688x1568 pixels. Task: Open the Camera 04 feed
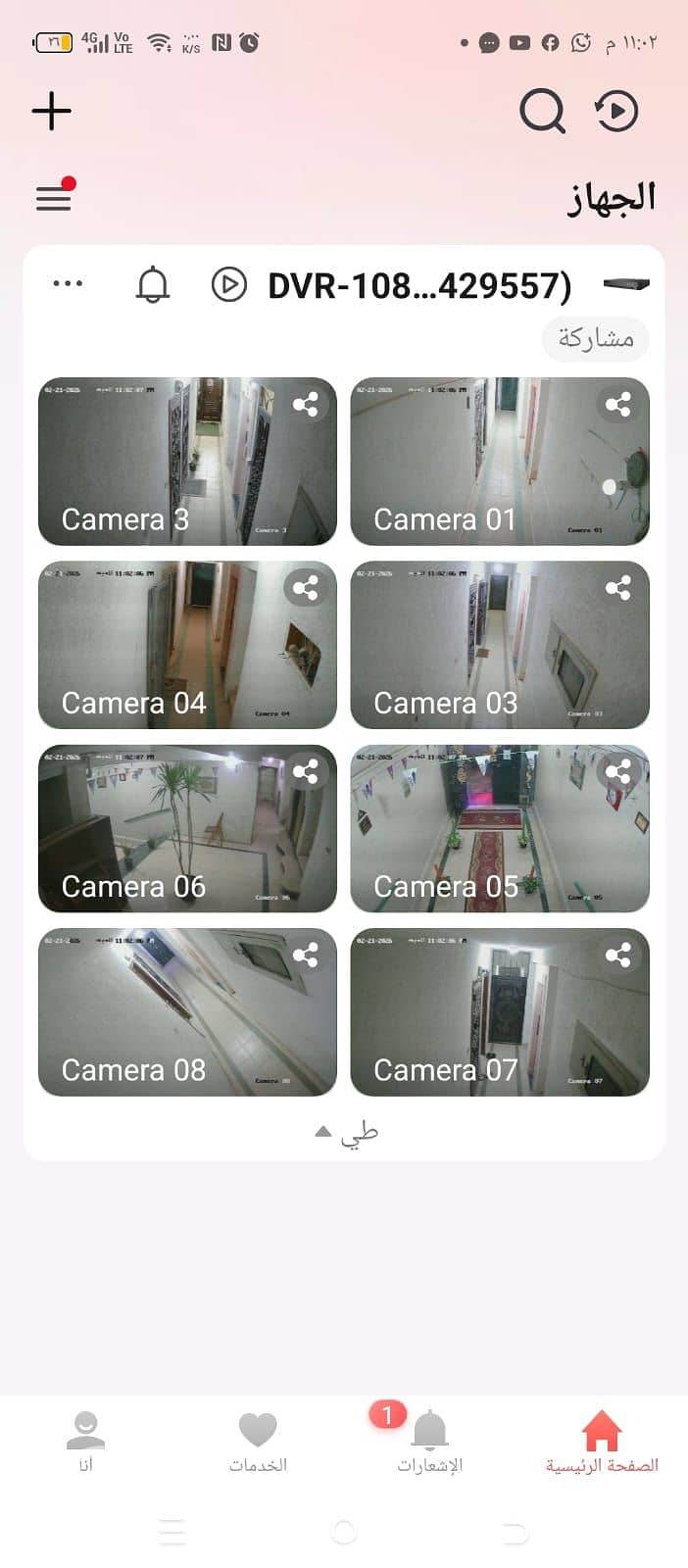click(x=187, y=645)
